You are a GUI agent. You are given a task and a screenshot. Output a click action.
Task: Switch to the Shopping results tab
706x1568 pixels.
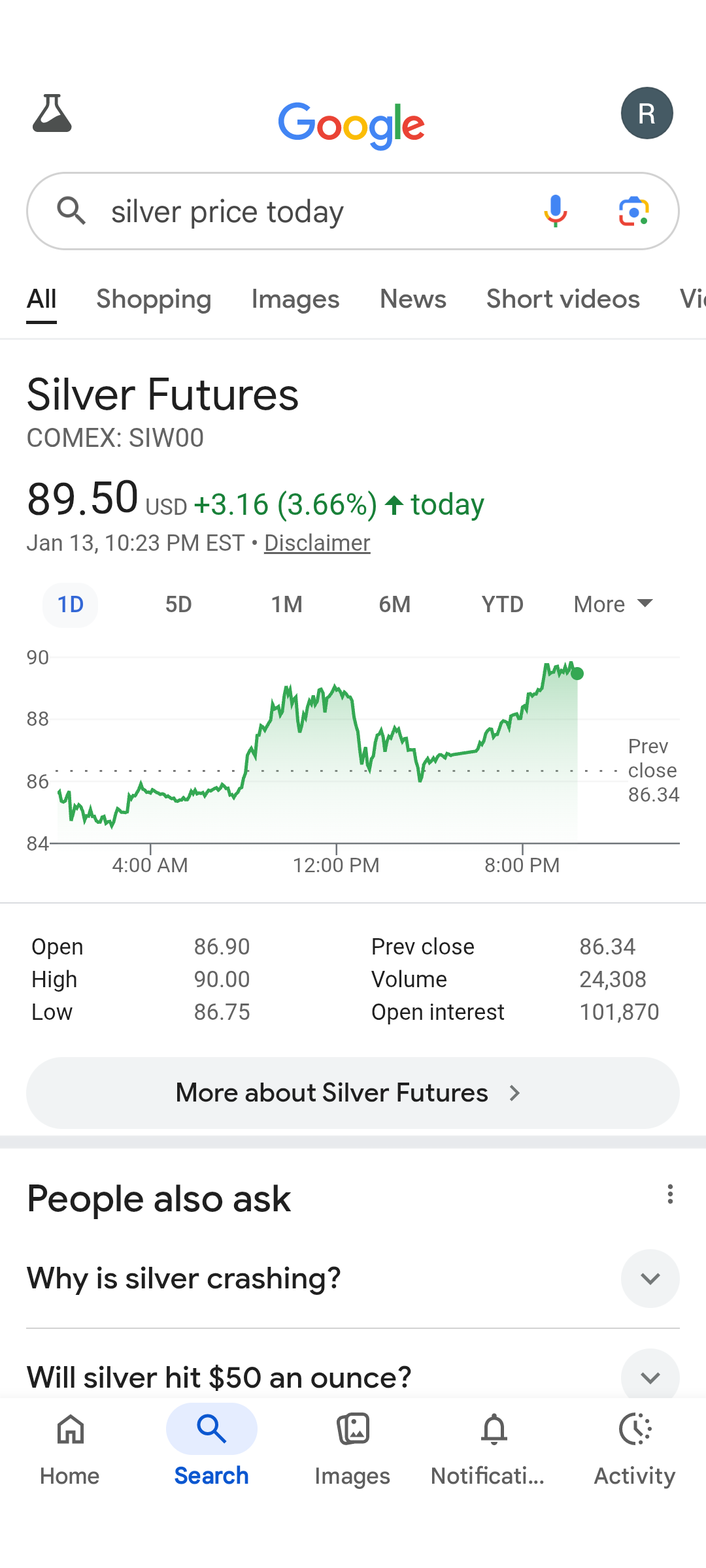[154, 299]
